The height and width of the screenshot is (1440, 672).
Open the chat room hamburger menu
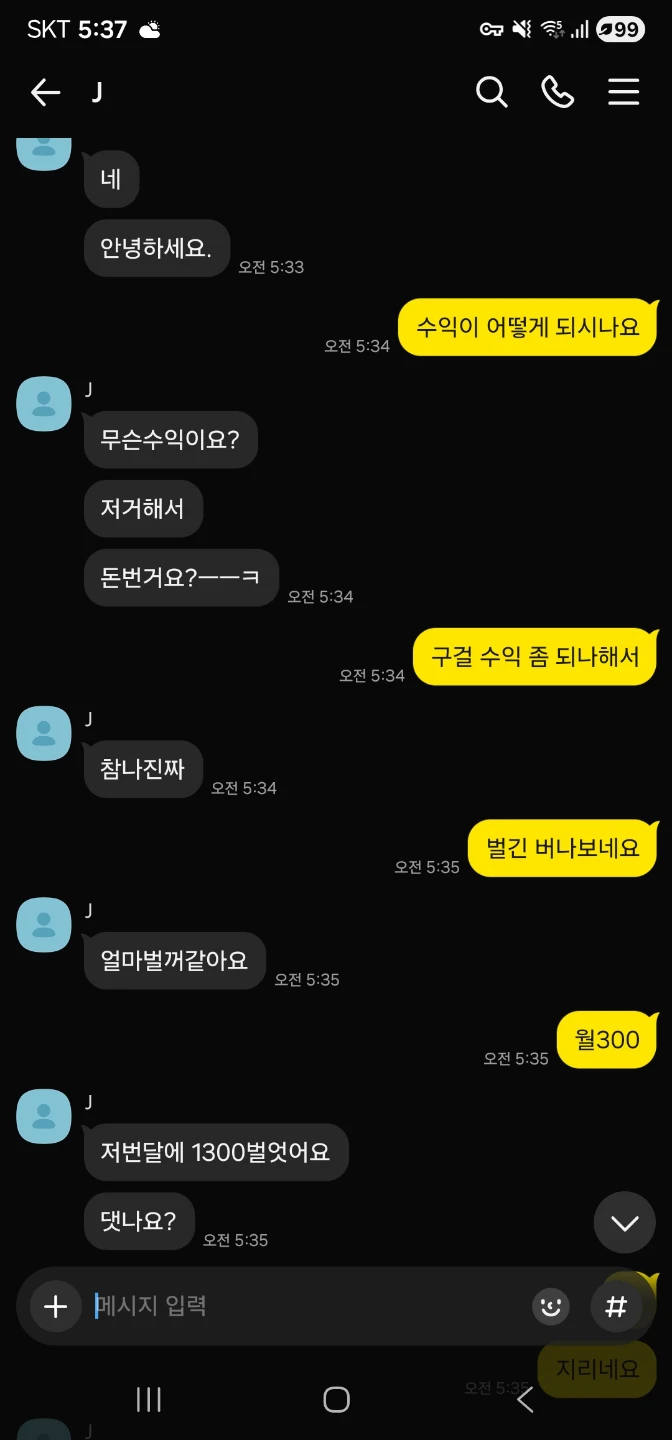pos(624,93)
